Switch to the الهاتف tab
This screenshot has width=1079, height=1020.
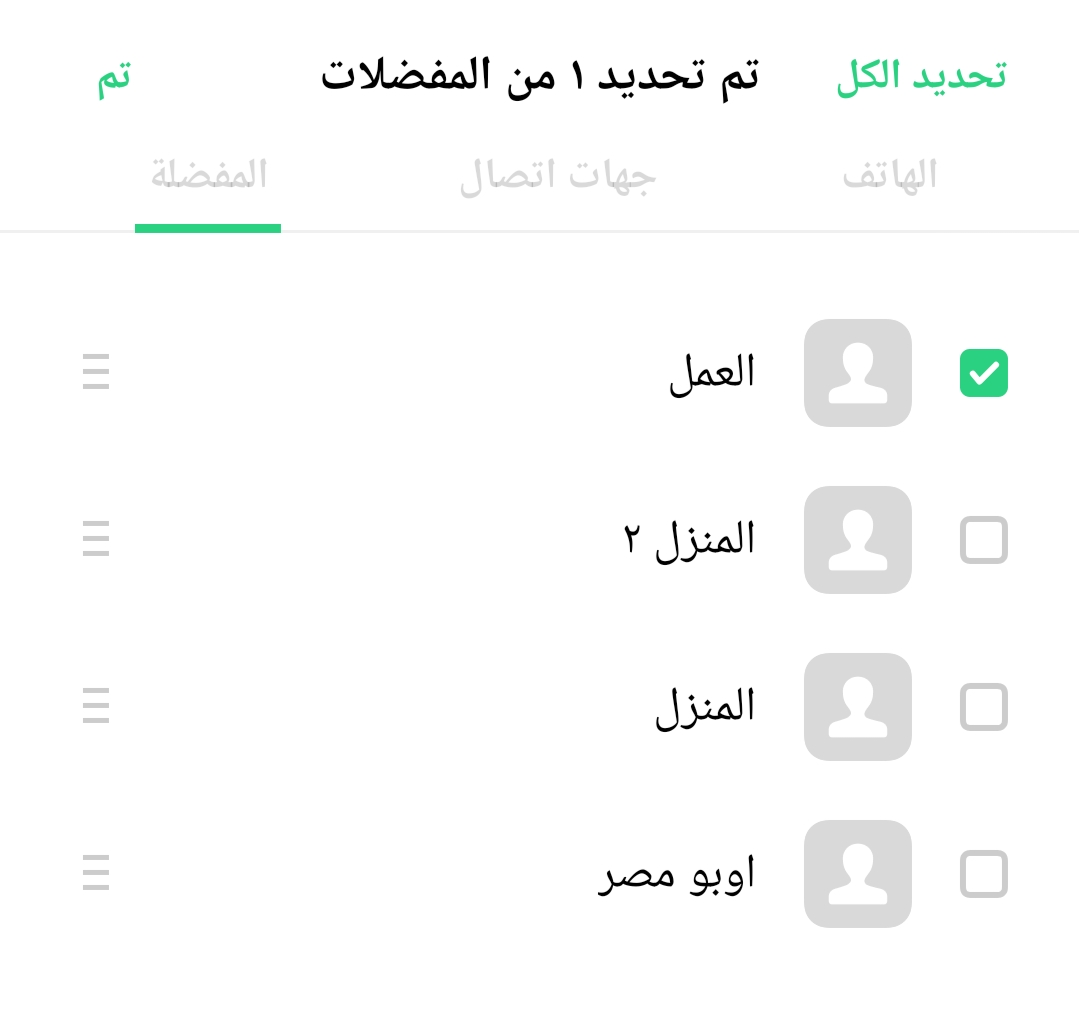pyautogui.click(x=889, y=175)
